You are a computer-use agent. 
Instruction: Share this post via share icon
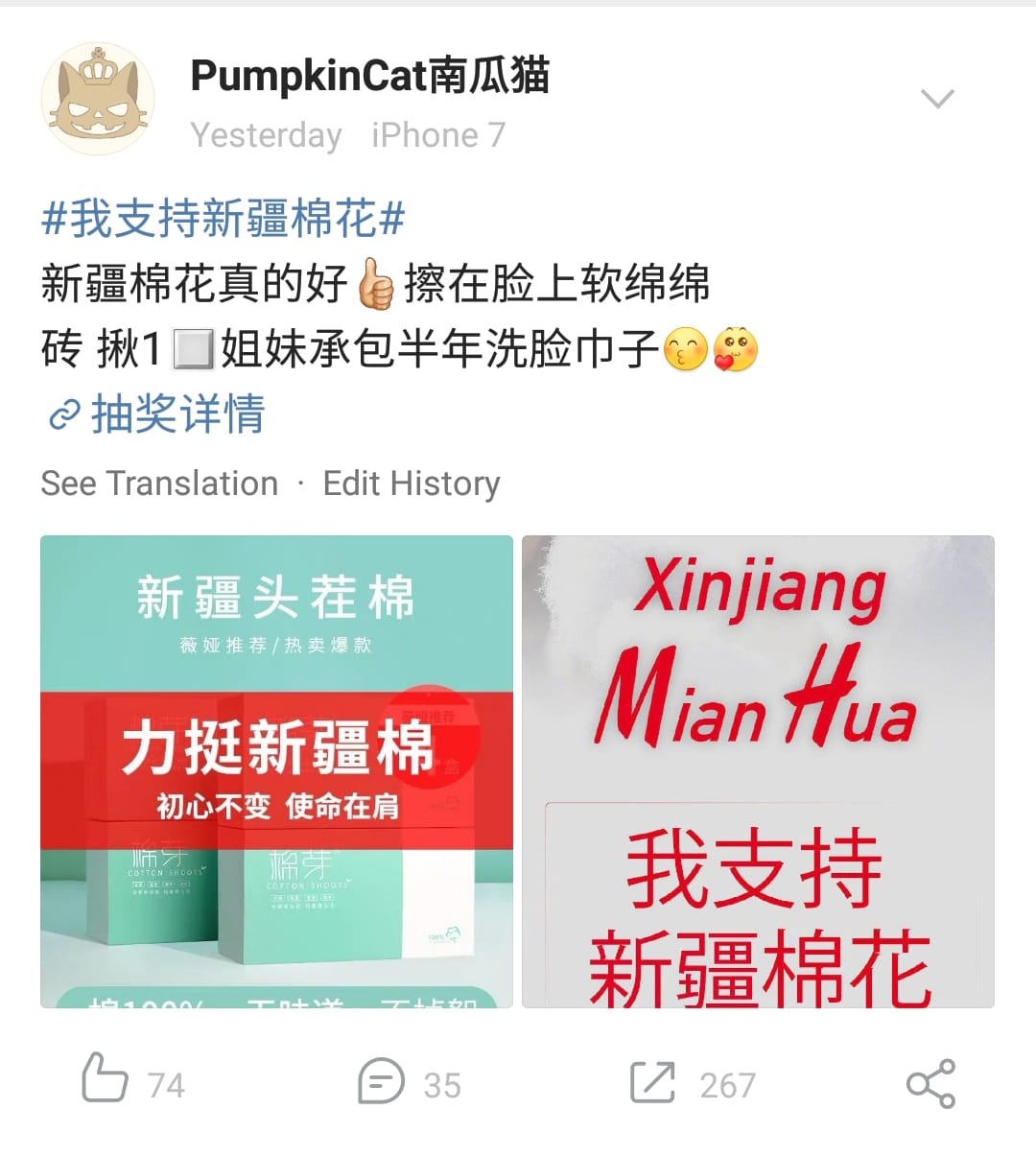[930, 1084]
